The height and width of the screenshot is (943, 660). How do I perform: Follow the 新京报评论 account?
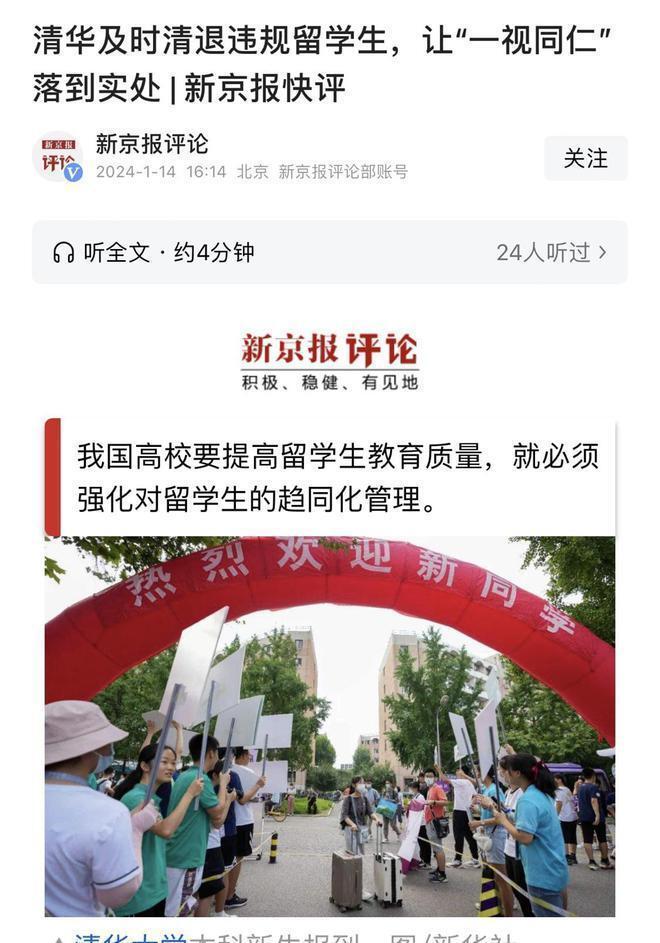[x=586, y=158]
